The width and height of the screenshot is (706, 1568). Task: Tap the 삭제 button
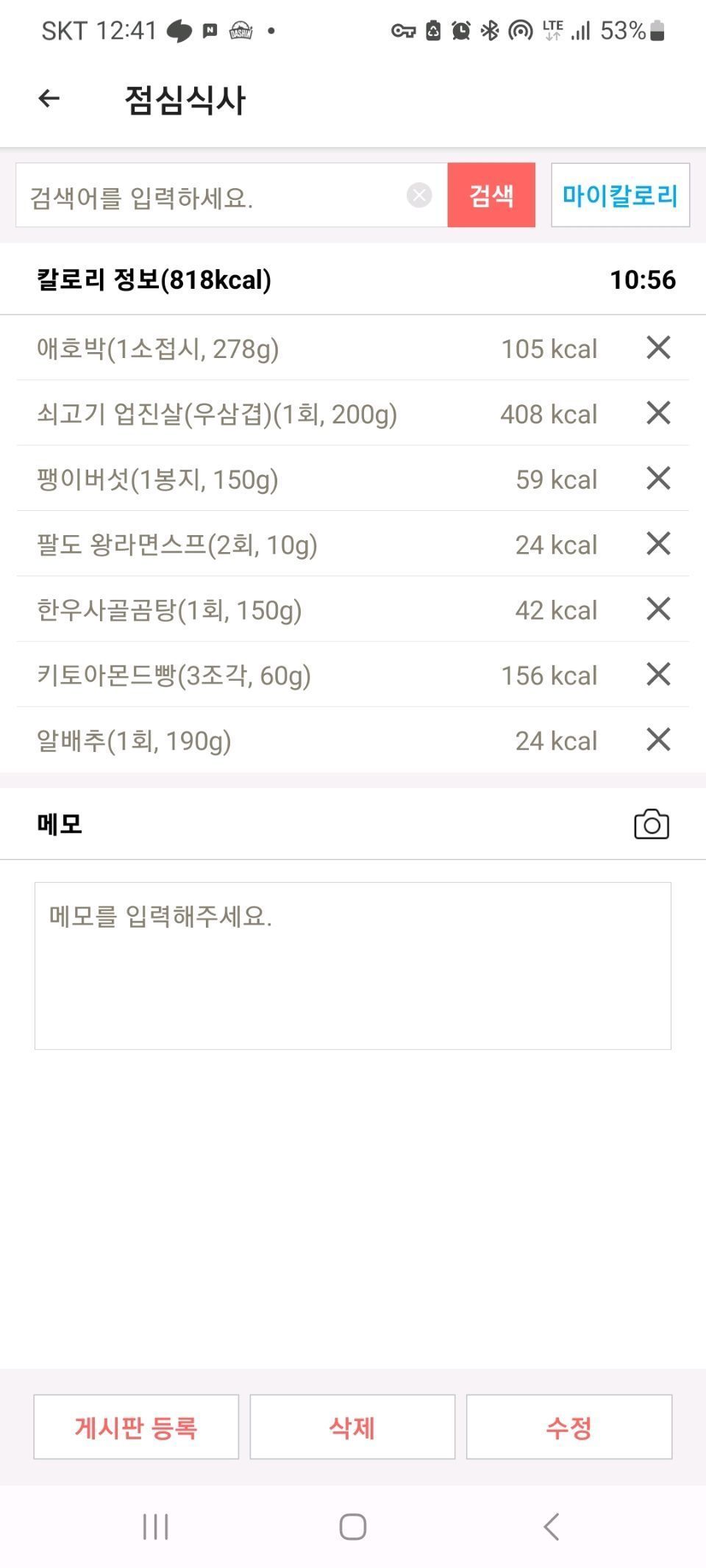point(352,1427)
